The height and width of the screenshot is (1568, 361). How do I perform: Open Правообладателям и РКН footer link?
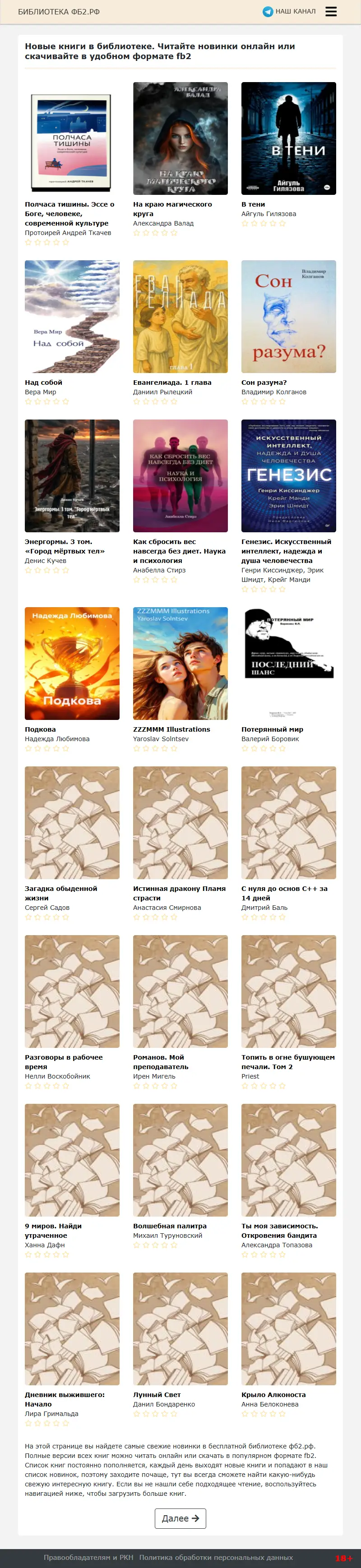tap(88, 1557)
